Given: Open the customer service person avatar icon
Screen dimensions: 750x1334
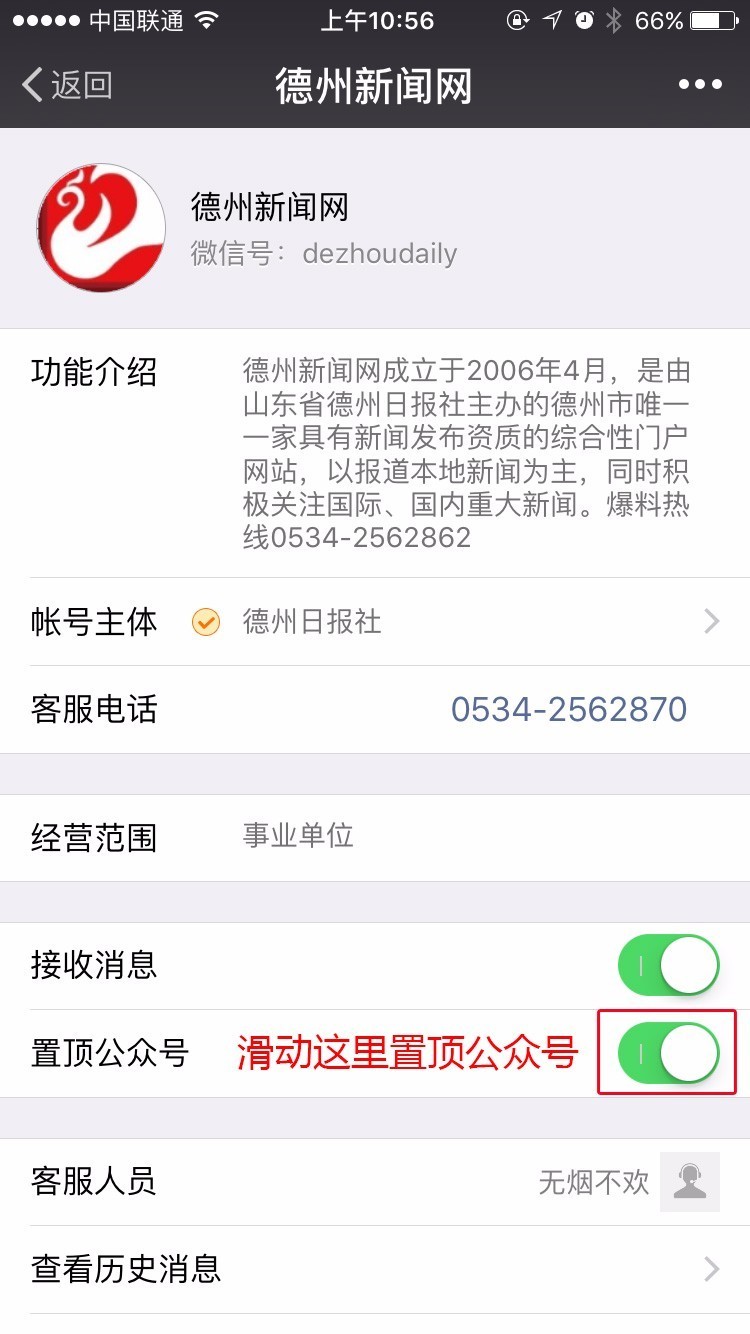Looking at the screenshot, I should click(690, 1182).
